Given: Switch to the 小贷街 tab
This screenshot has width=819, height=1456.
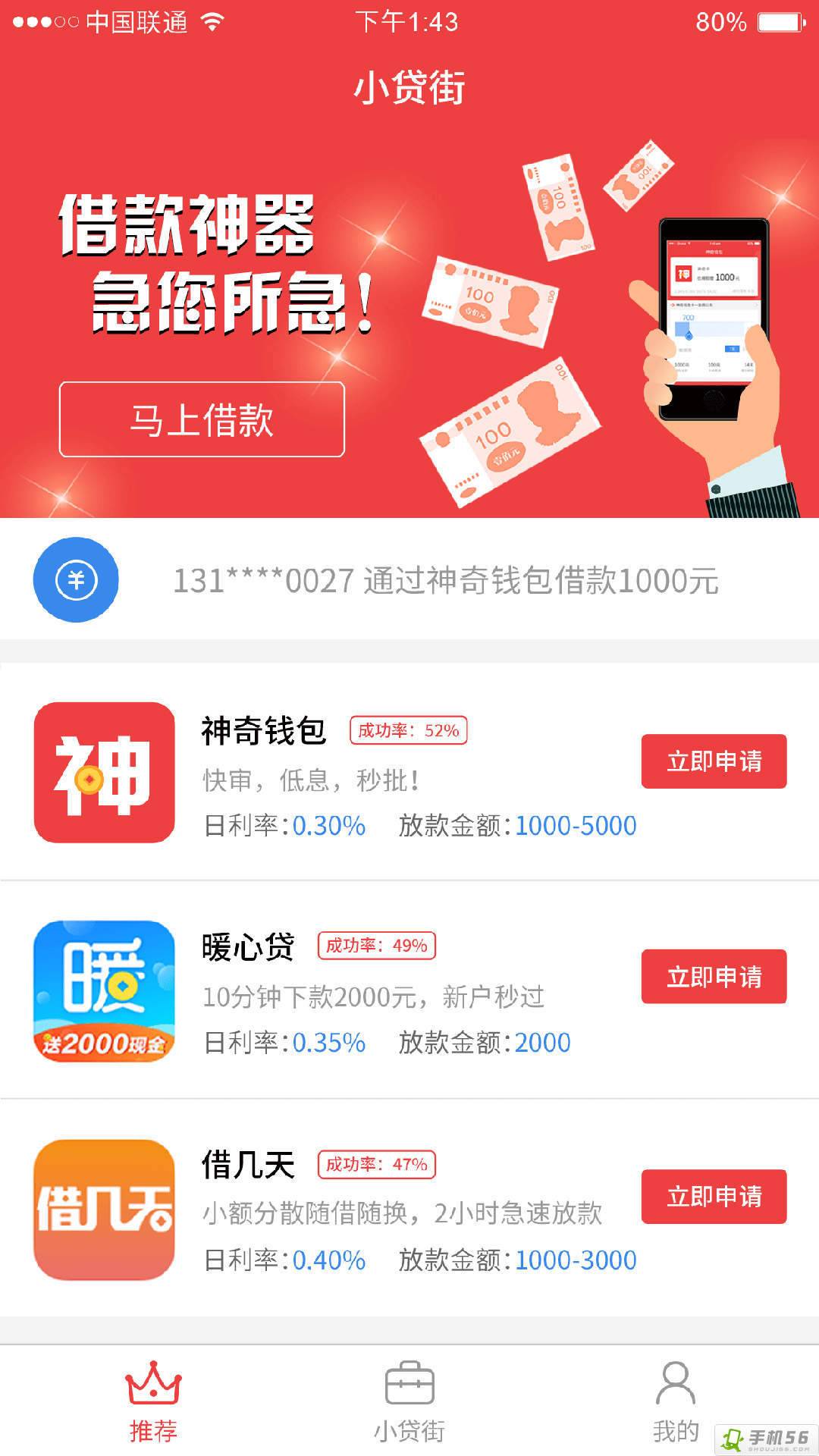Looking at the screenshot, I should coord(409,1402).
